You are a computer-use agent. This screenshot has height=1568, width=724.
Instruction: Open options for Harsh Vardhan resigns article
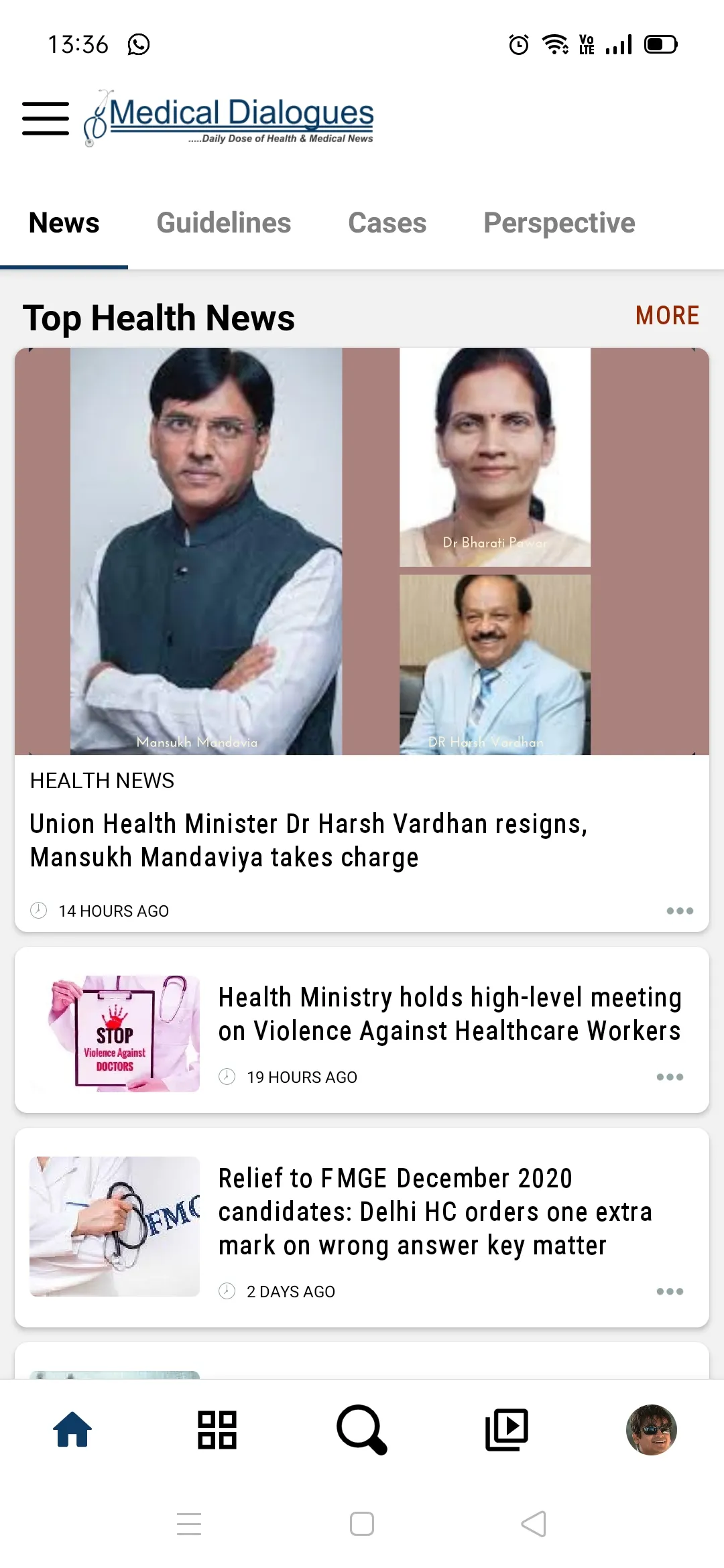(680, 911)
